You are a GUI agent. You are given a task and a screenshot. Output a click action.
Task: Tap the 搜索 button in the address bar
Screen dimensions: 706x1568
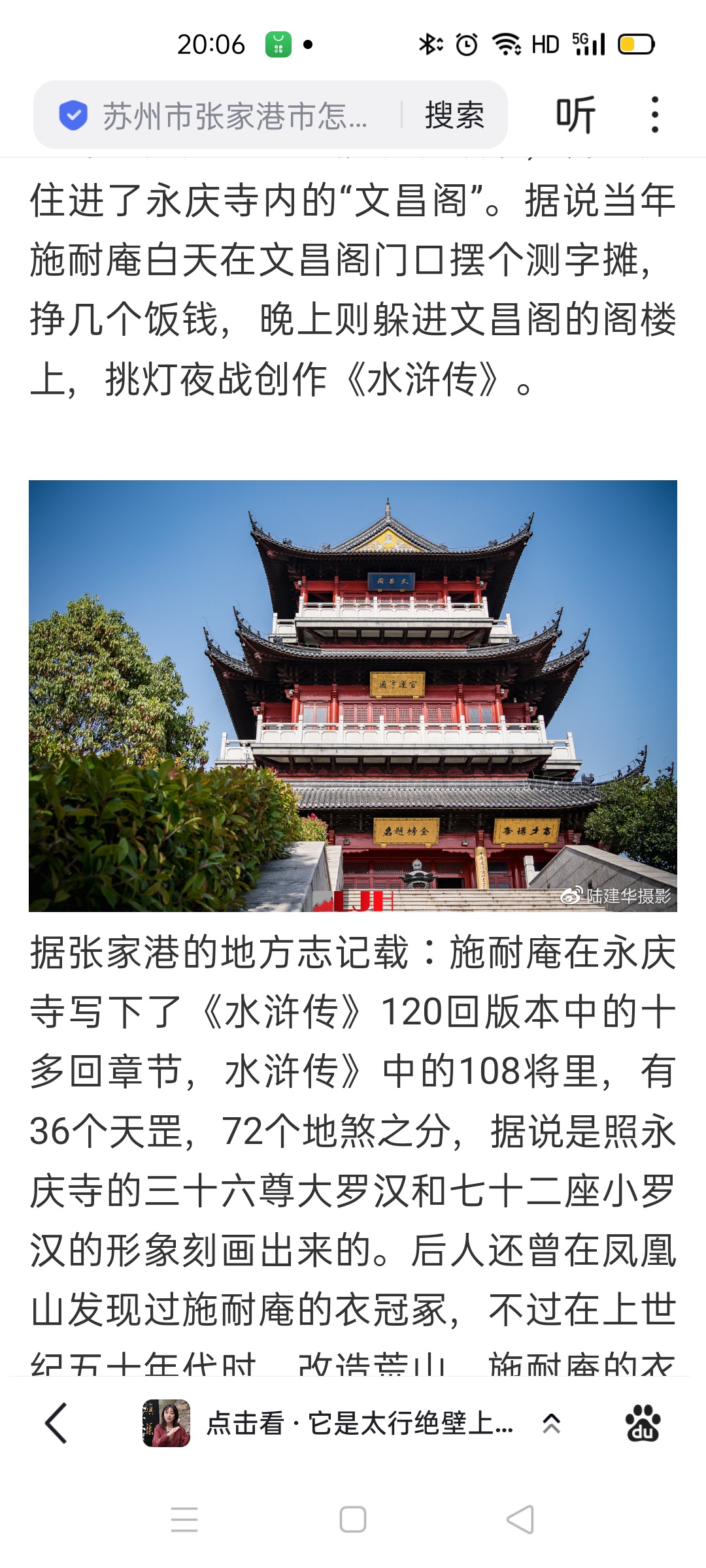[x=454, y=116]
